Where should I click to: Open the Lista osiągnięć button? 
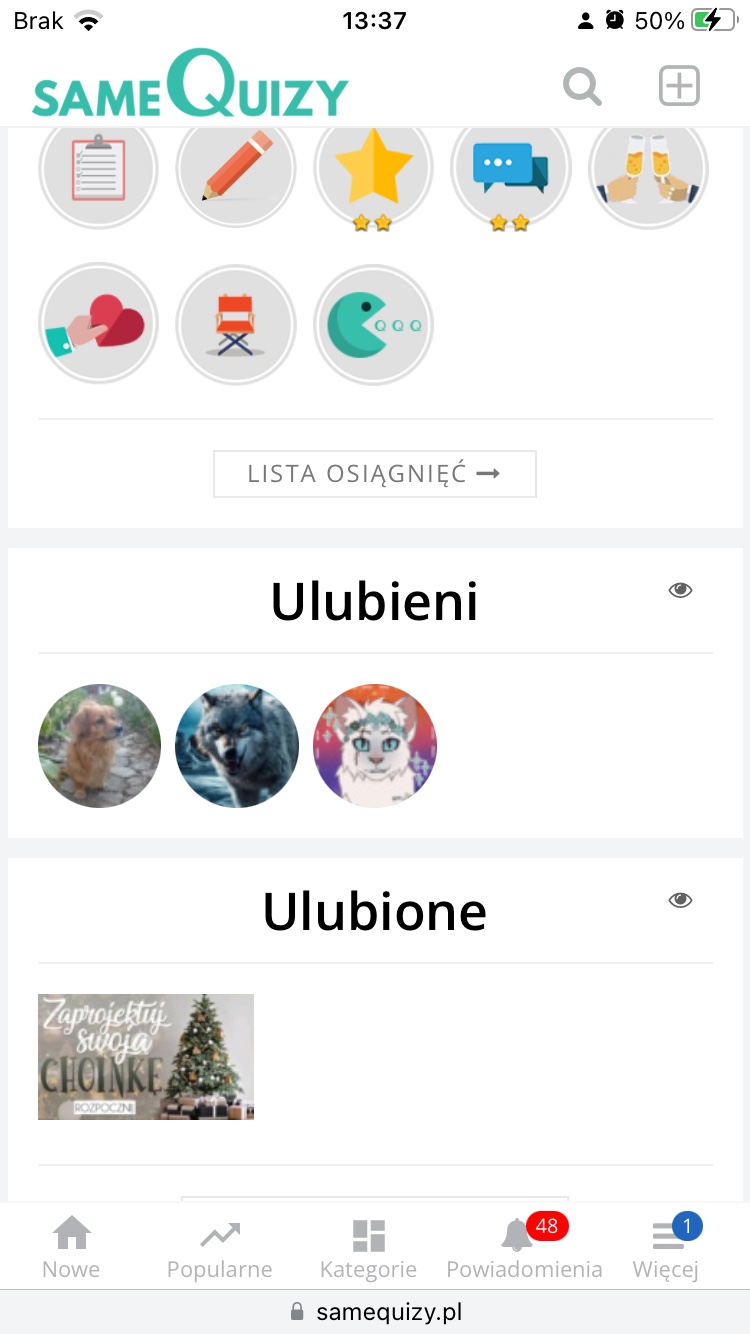(x=375, y=474)
